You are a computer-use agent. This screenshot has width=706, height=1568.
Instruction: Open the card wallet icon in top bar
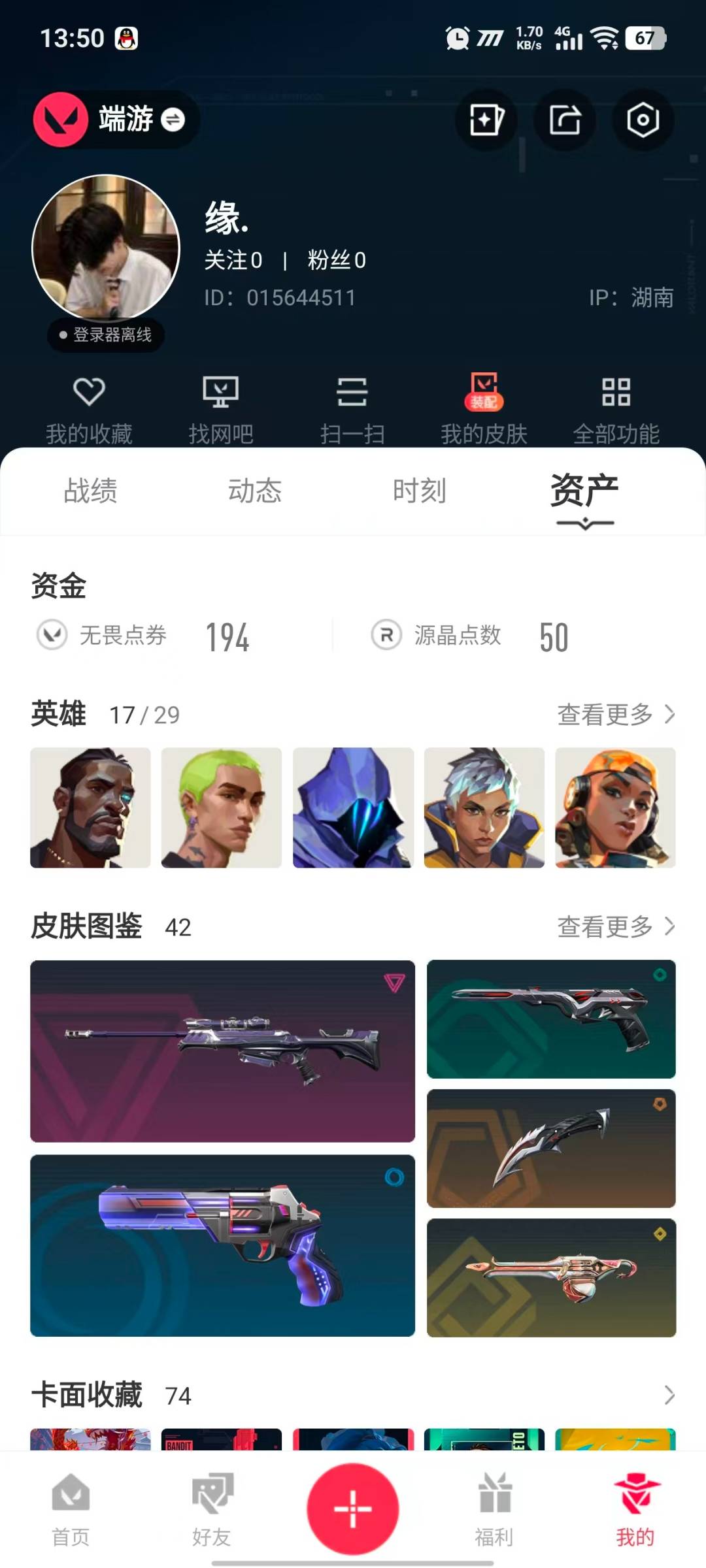(x=486, y=120)
